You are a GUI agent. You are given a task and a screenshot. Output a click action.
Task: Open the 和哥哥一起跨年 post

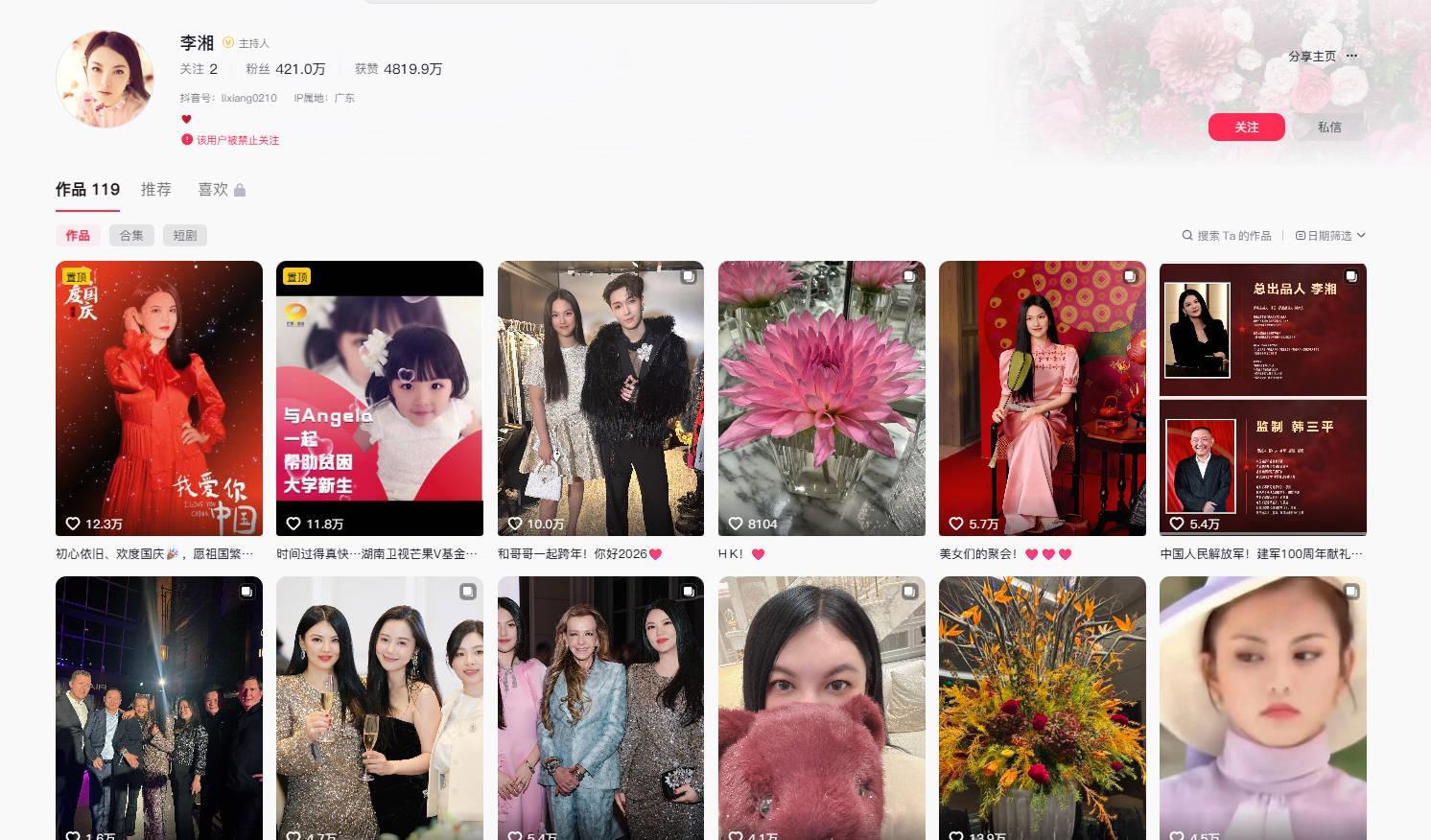600,398
